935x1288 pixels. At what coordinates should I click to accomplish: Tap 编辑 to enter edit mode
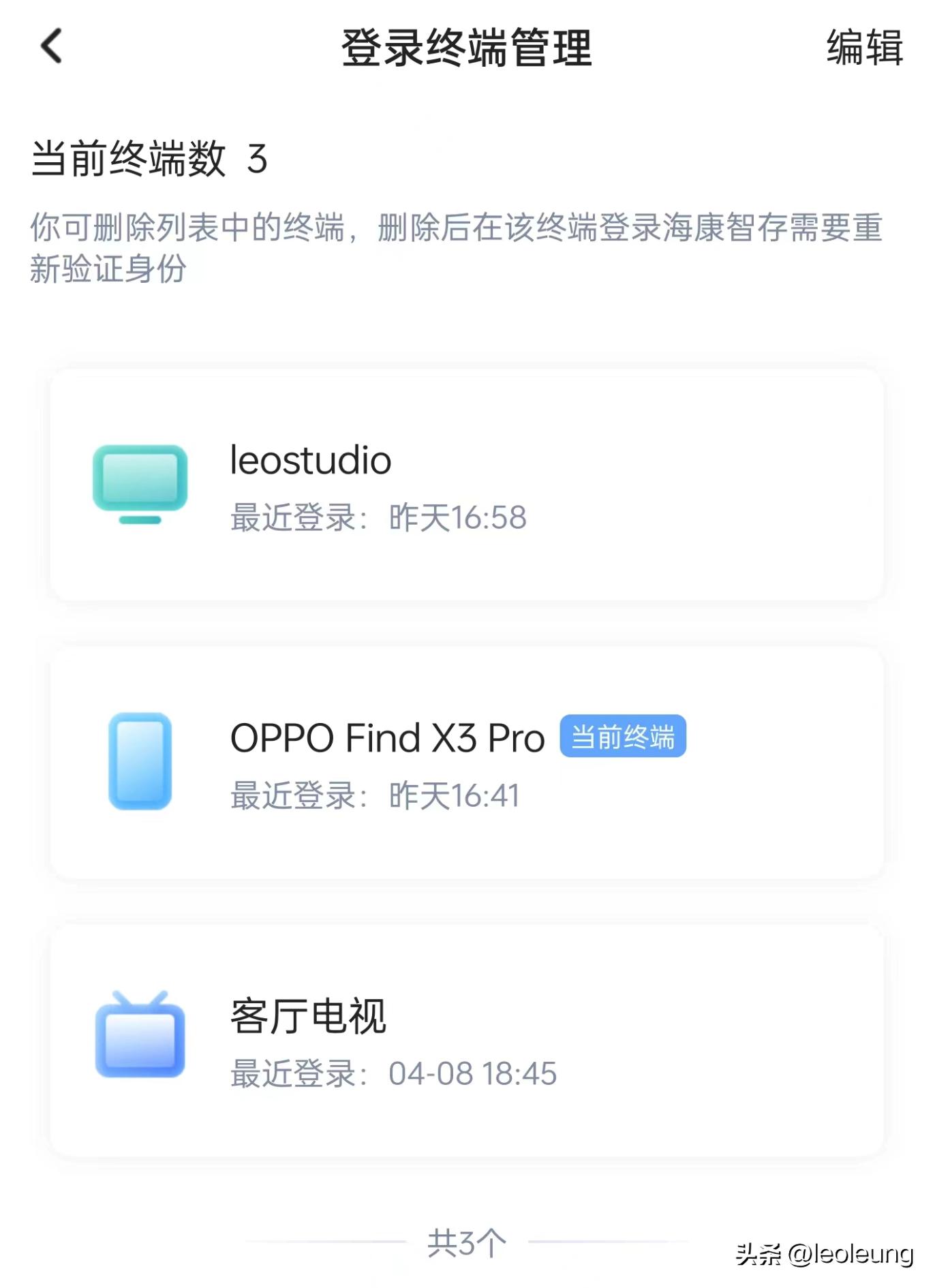[x=864, y=50]
